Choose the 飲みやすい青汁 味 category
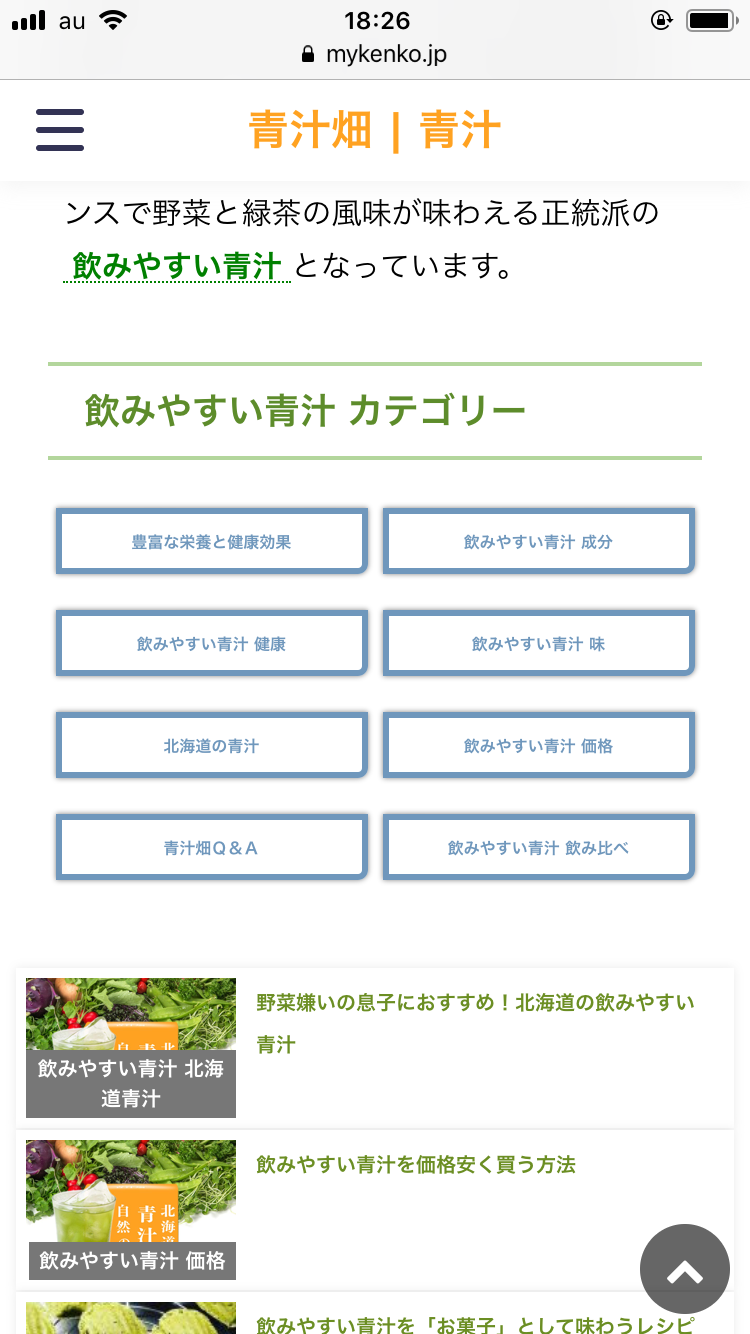The image size is (750, 1334). (539, 644)
